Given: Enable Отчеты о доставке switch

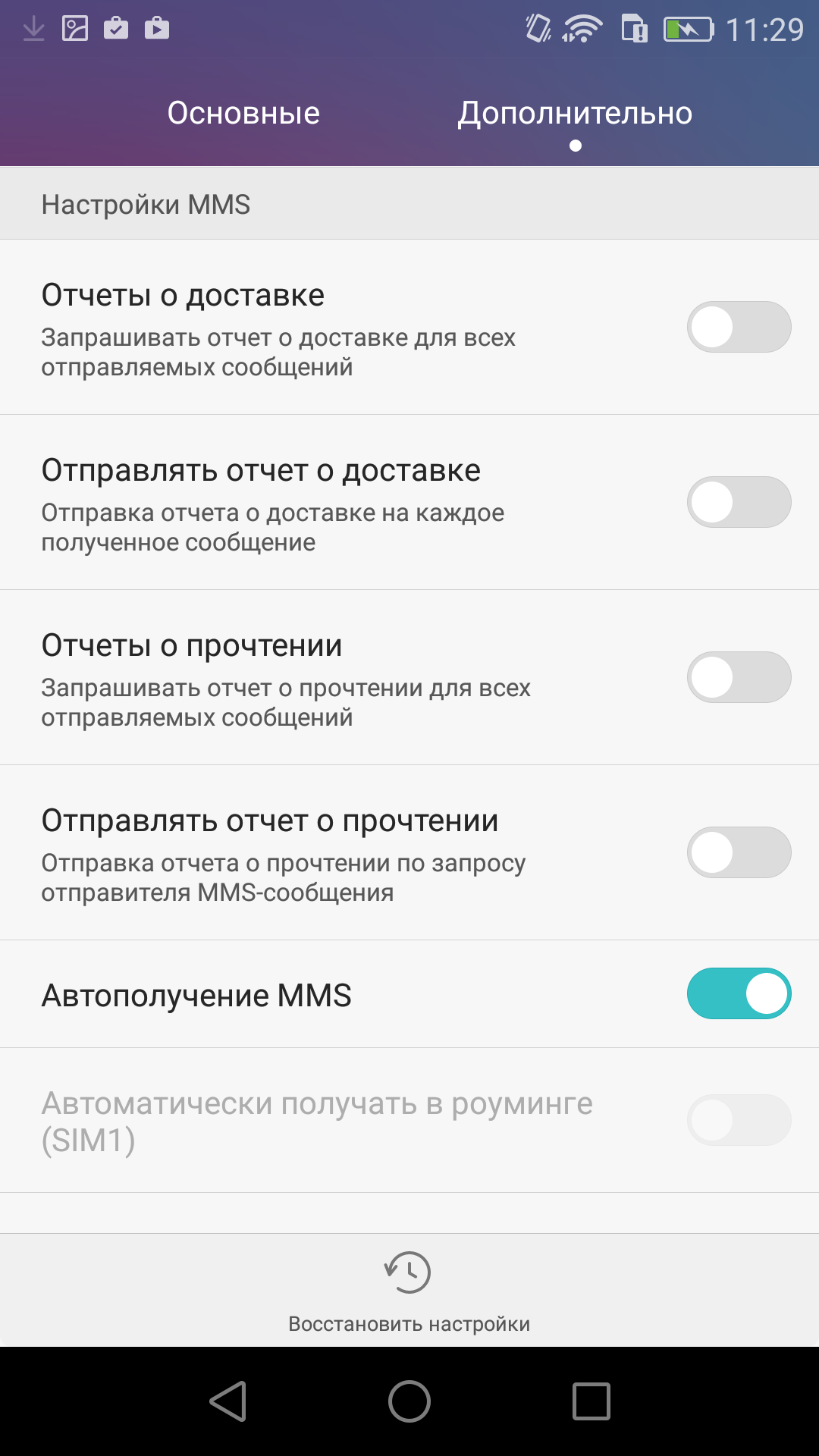Looking at the screenshot, I should pyautogui.click(x=739, y=327).
